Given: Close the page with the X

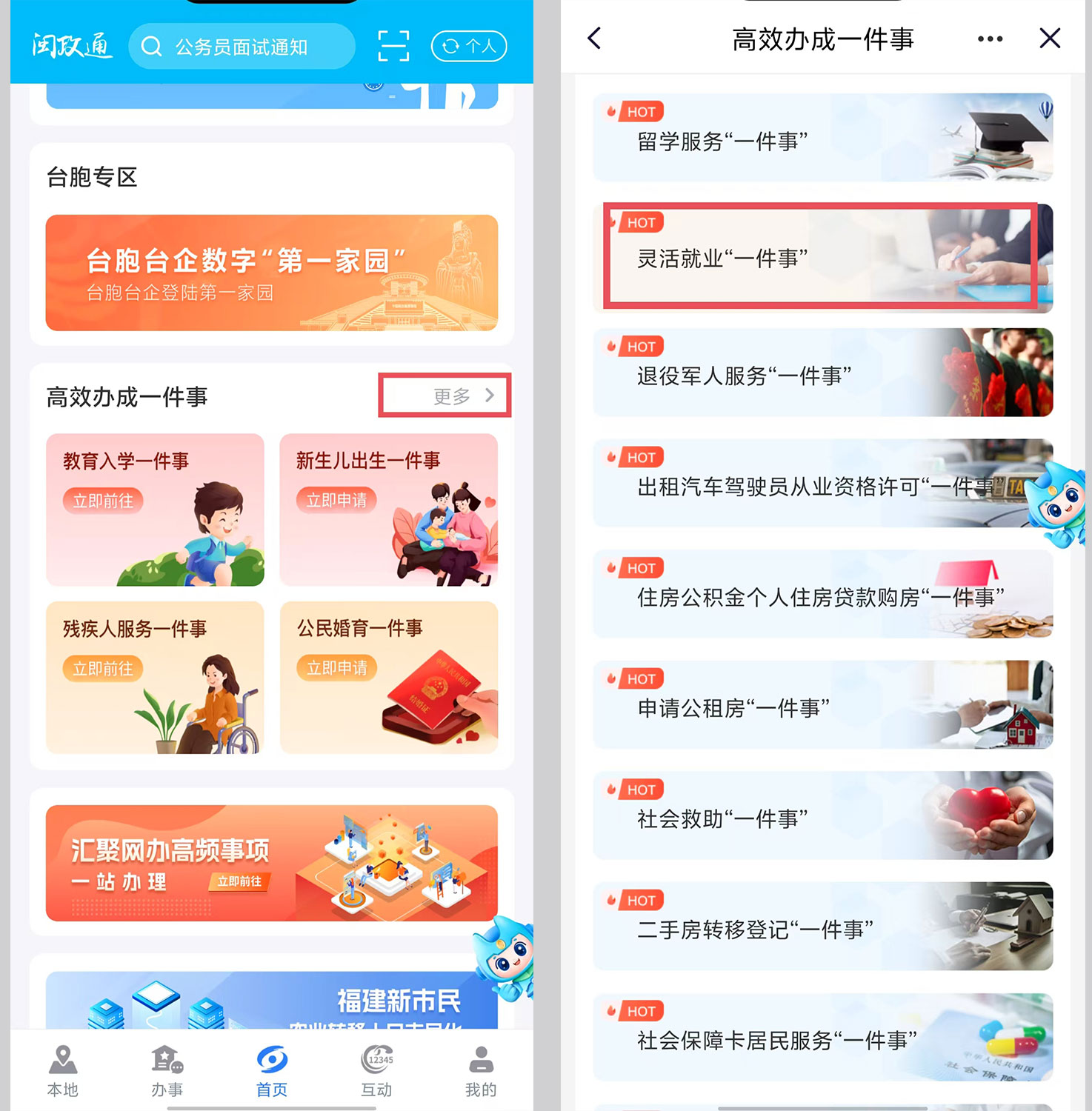Looking at the screenshot, I should pos(1050,39).
